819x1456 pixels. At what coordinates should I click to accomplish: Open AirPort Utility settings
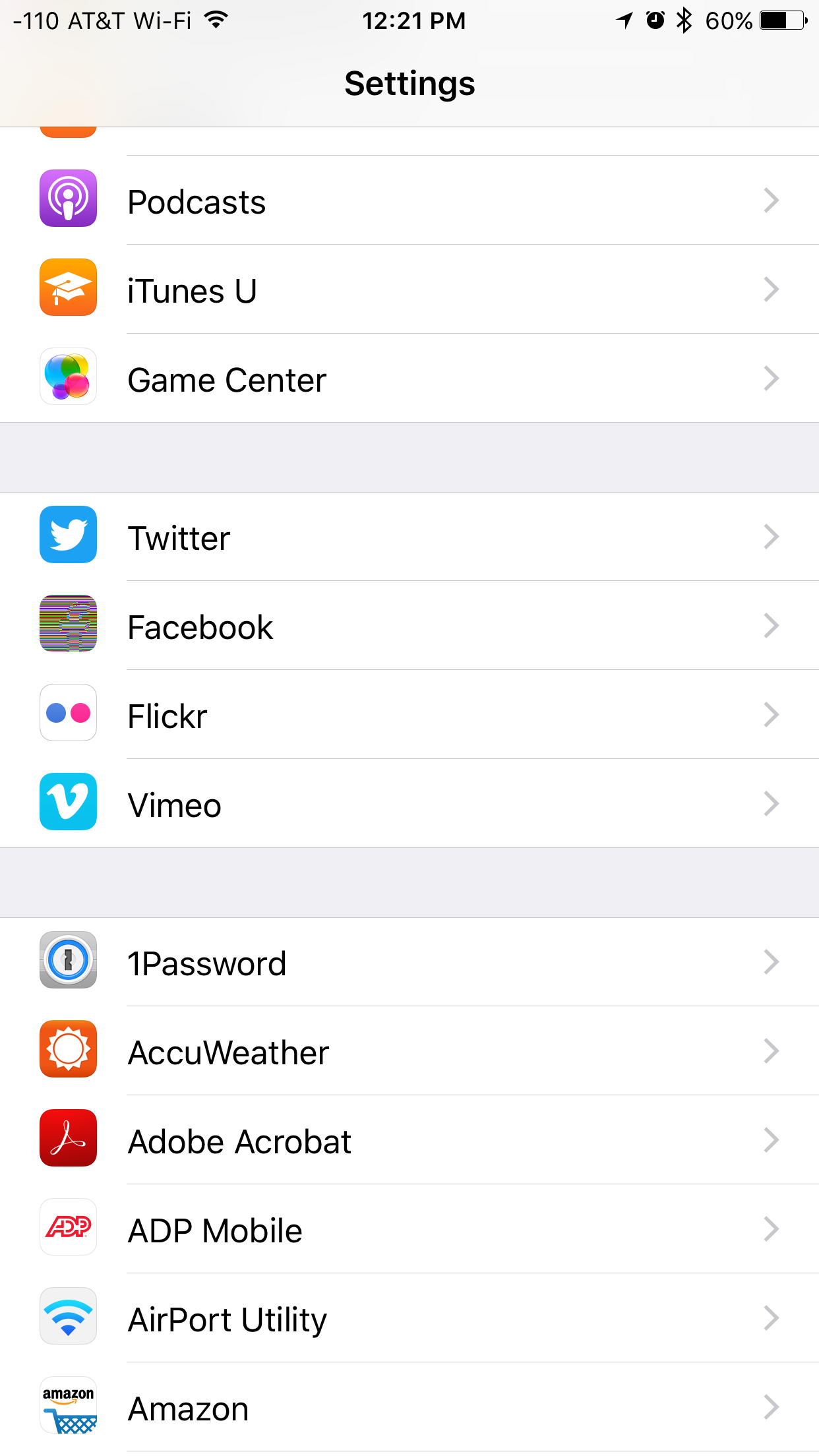click(409, 1318)
